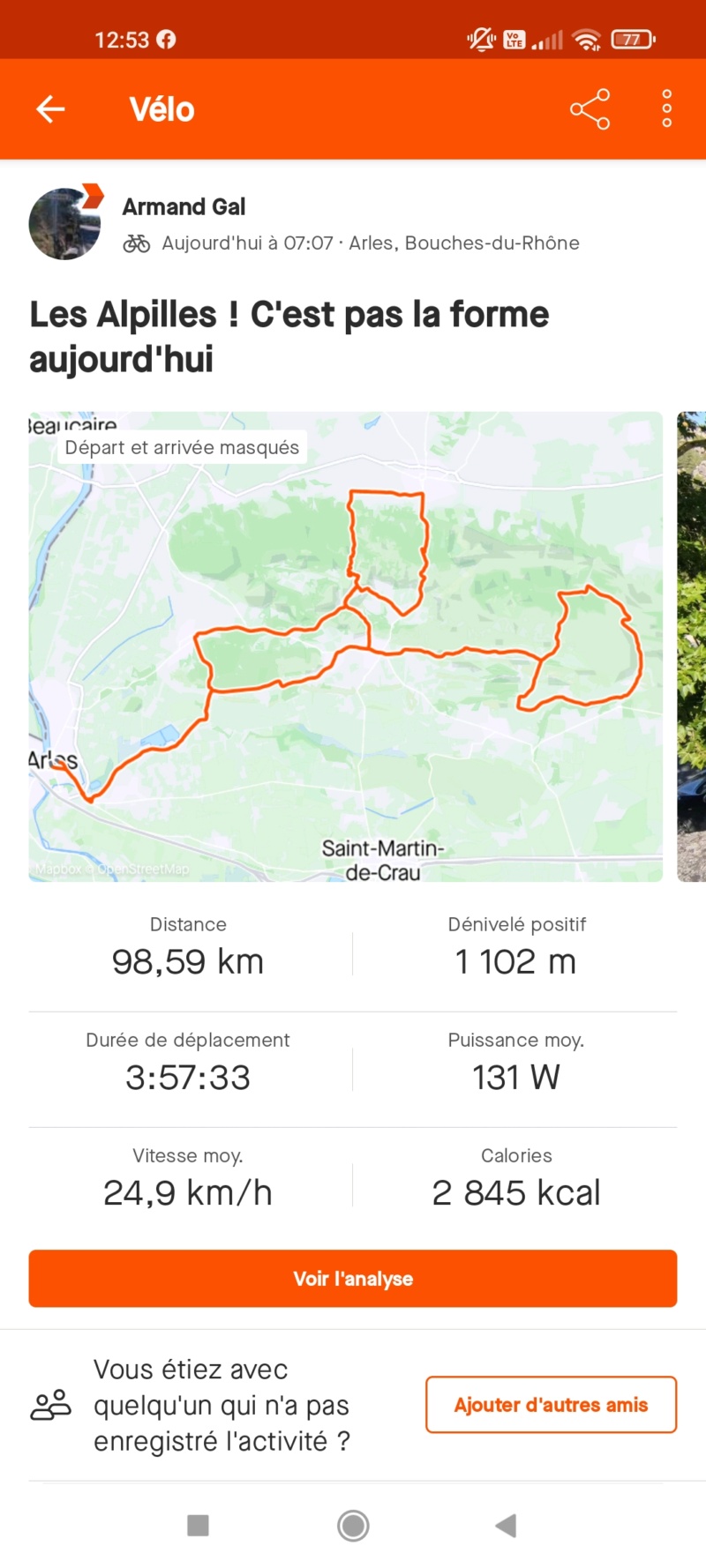Image resolution: width=706 pixels, height=1568 pixels.
Task: Tap the Voir l'analyse button
Action: 353,1278
